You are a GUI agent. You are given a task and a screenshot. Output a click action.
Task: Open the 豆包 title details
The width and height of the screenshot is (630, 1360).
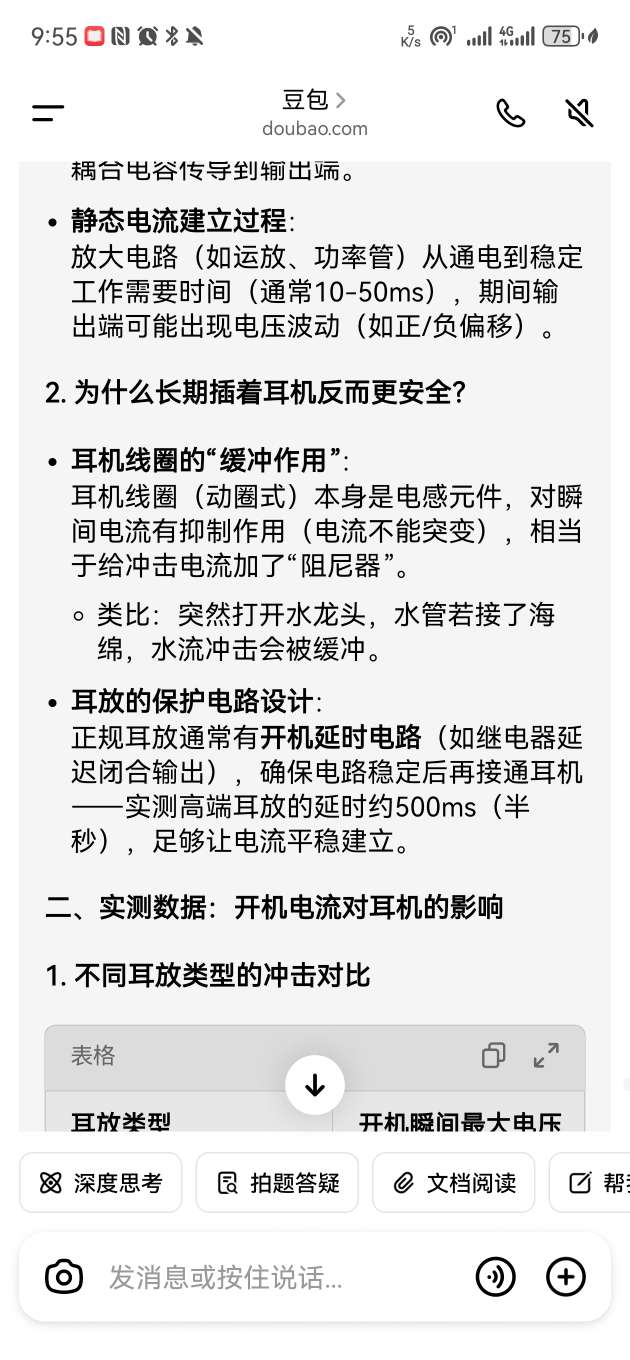click(314, 100)
